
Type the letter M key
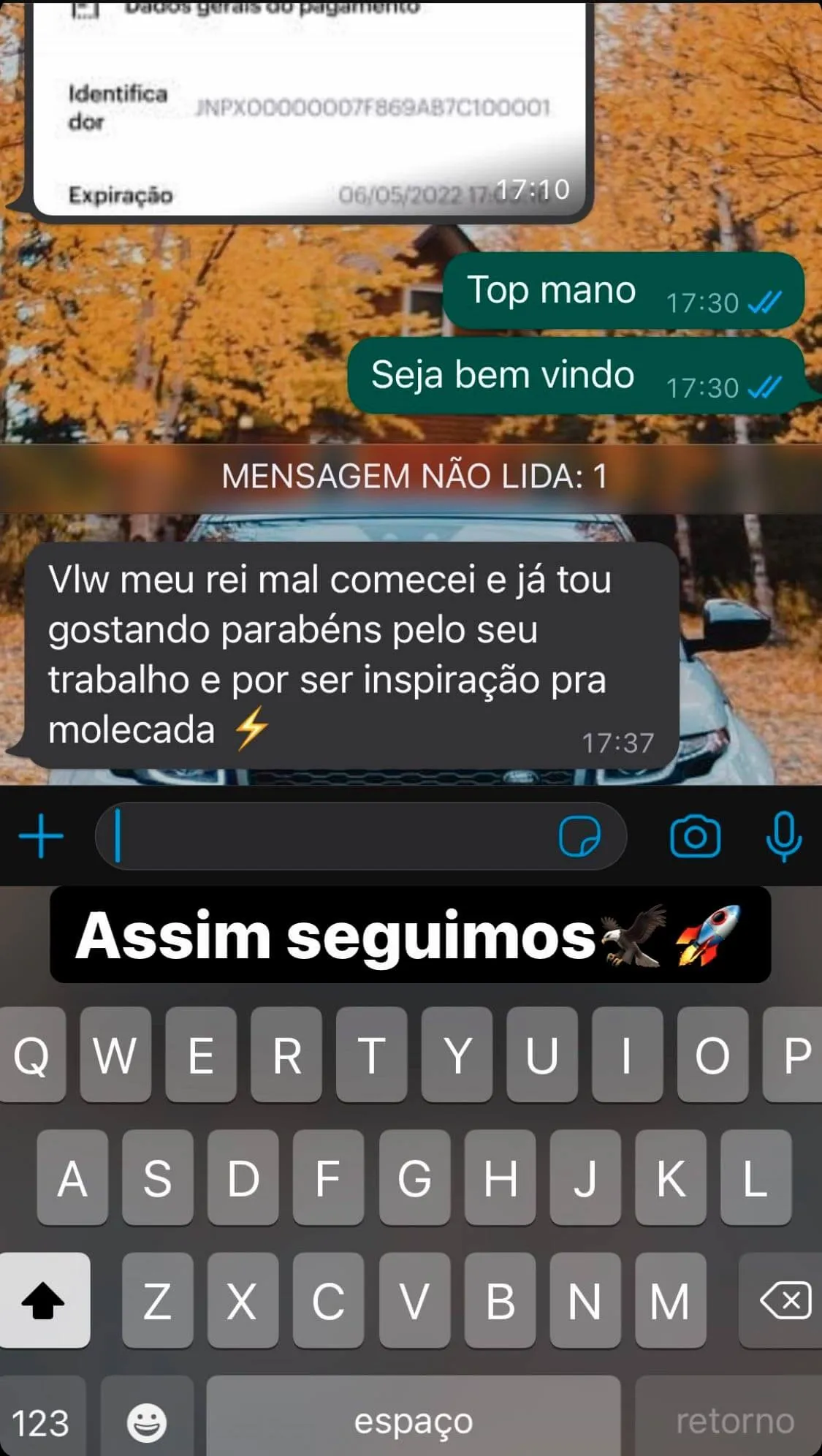[669, 1300]
